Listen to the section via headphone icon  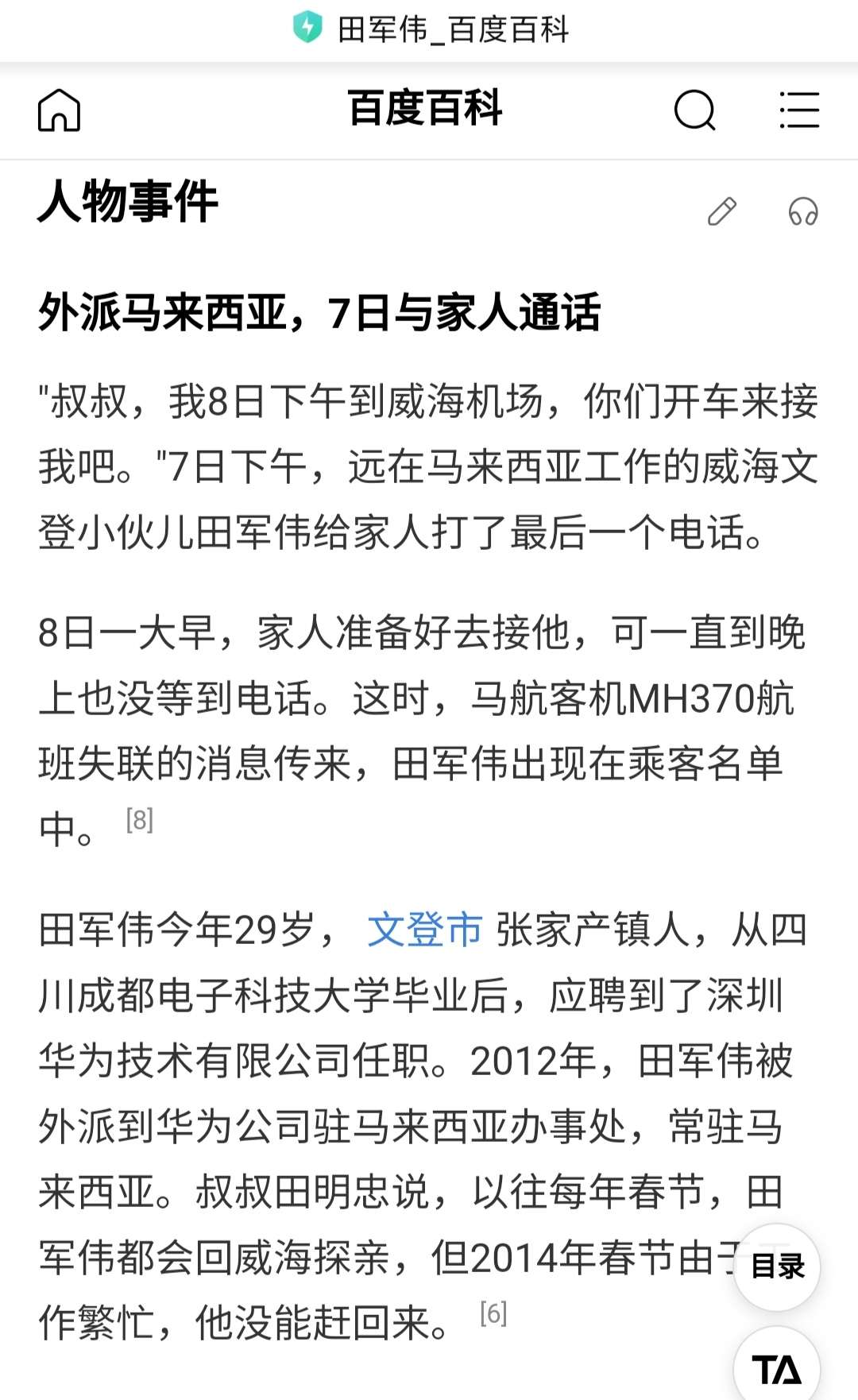click(803, 211)
